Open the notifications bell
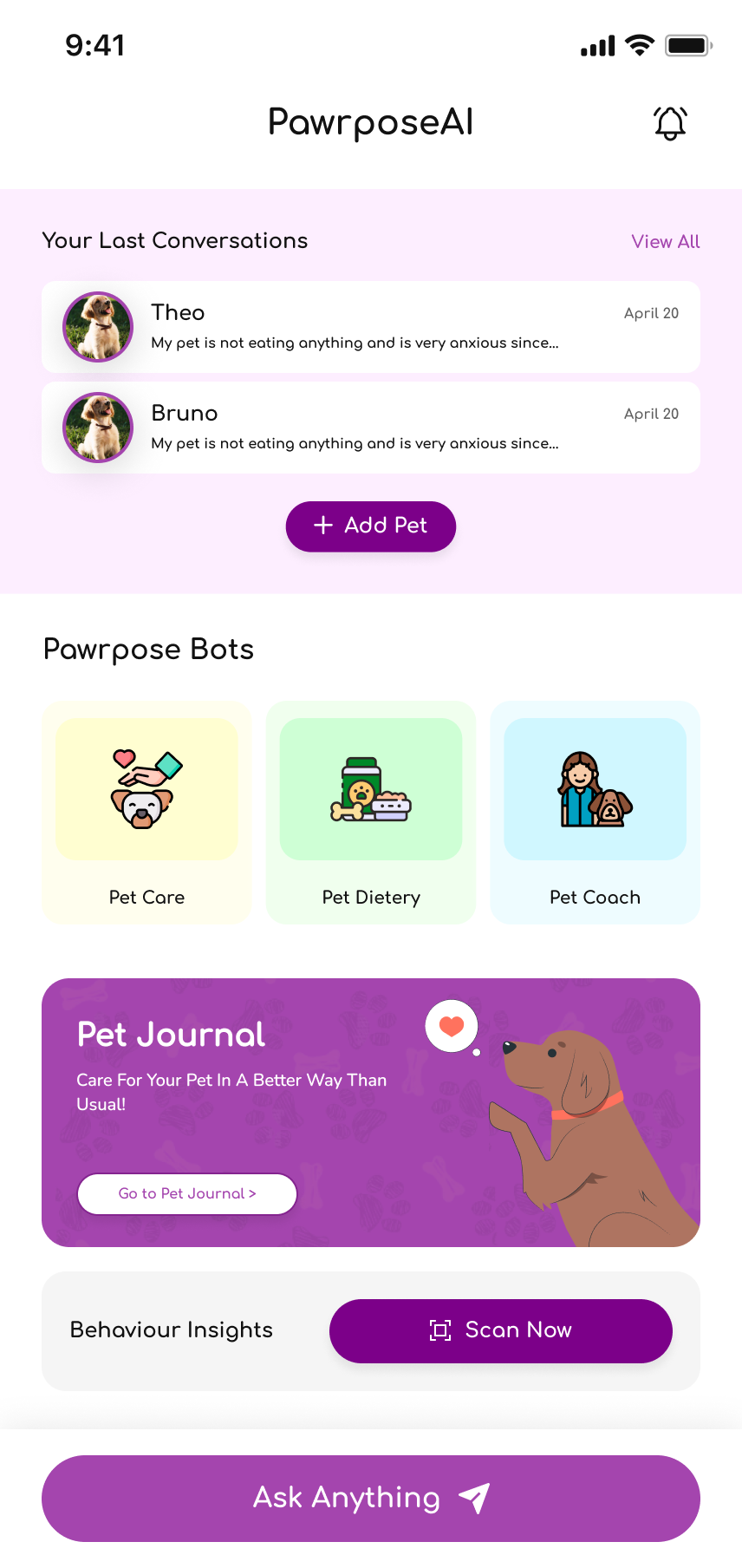 point(670,123)
